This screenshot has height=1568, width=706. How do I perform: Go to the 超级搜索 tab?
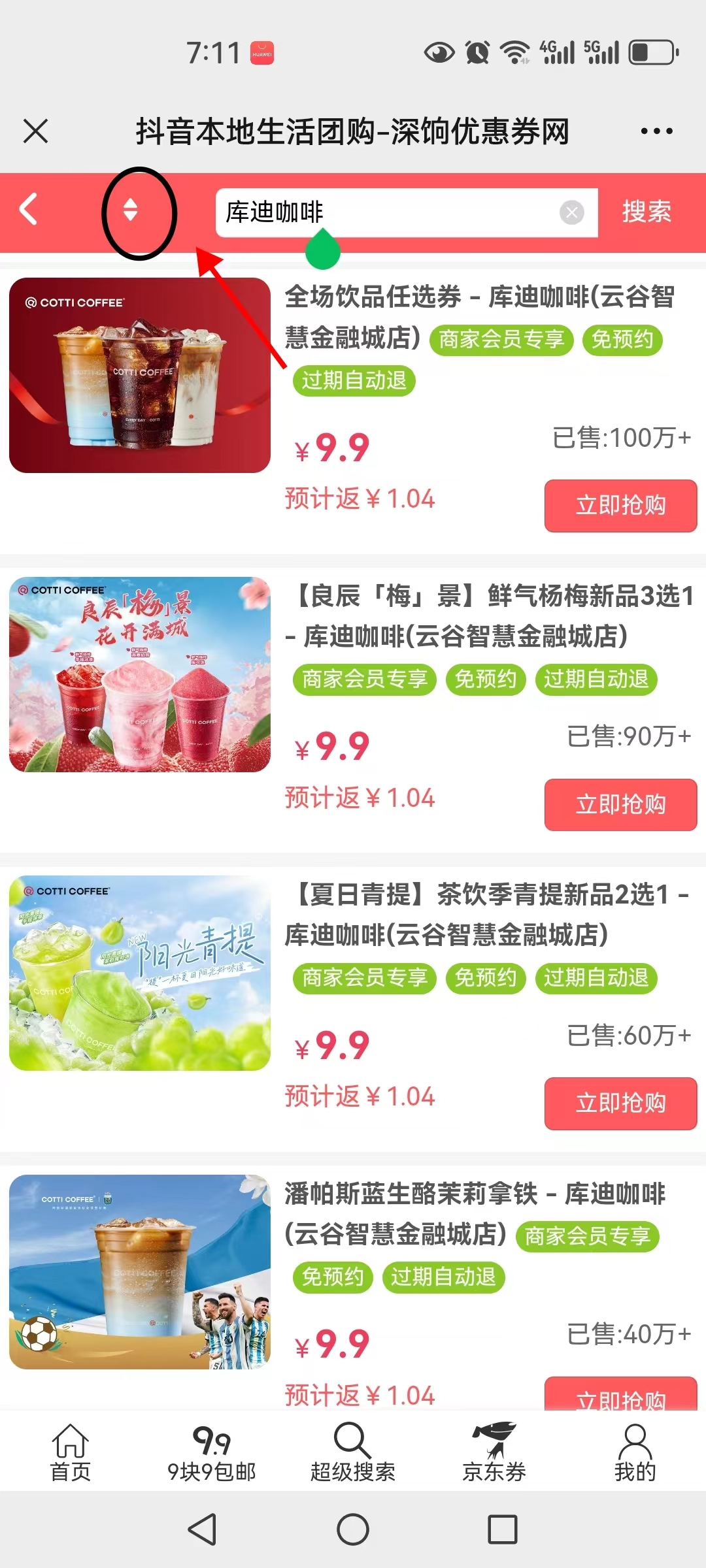(353, 1452)
